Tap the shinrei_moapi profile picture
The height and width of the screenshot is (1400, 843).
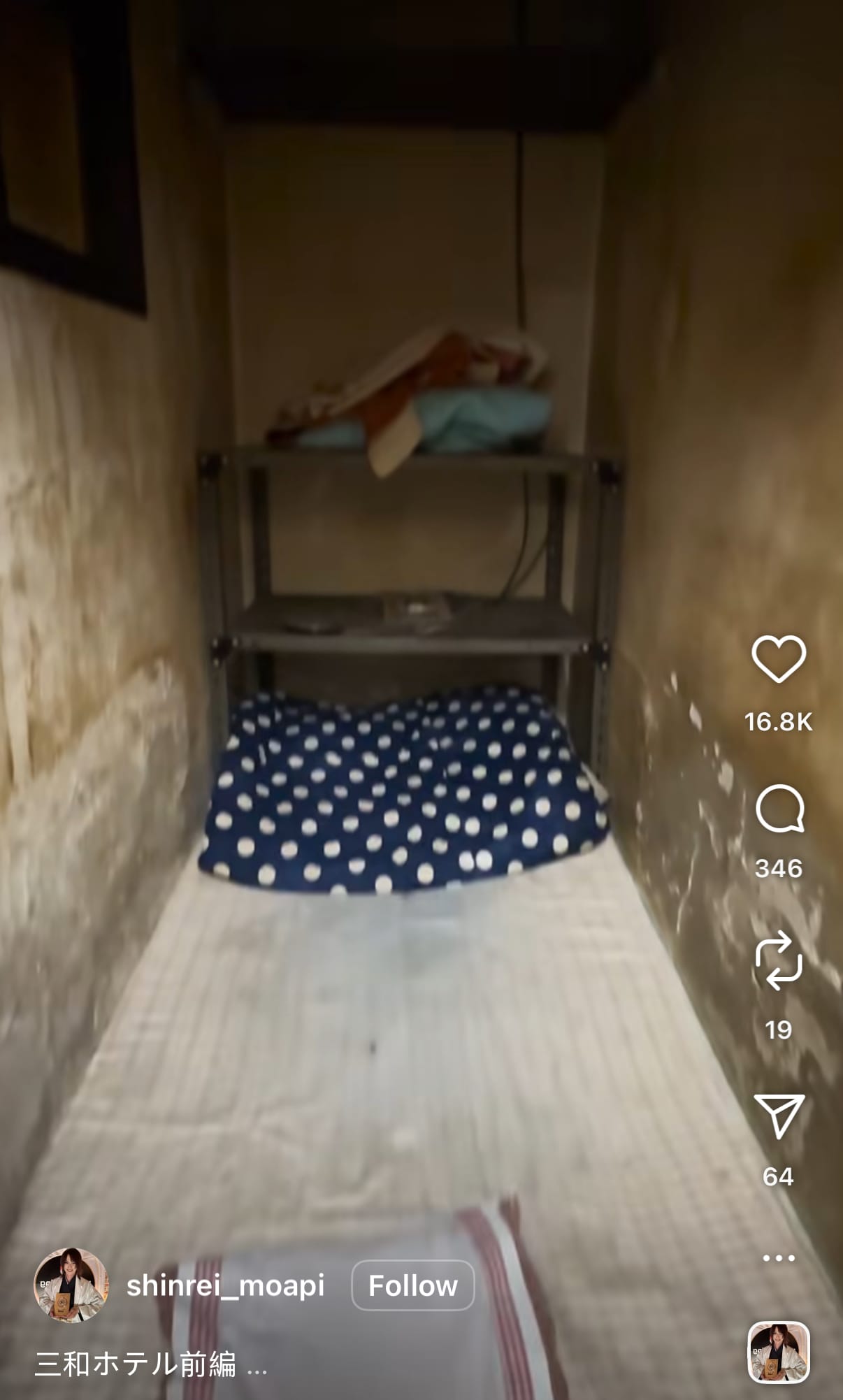(71, 1285)
